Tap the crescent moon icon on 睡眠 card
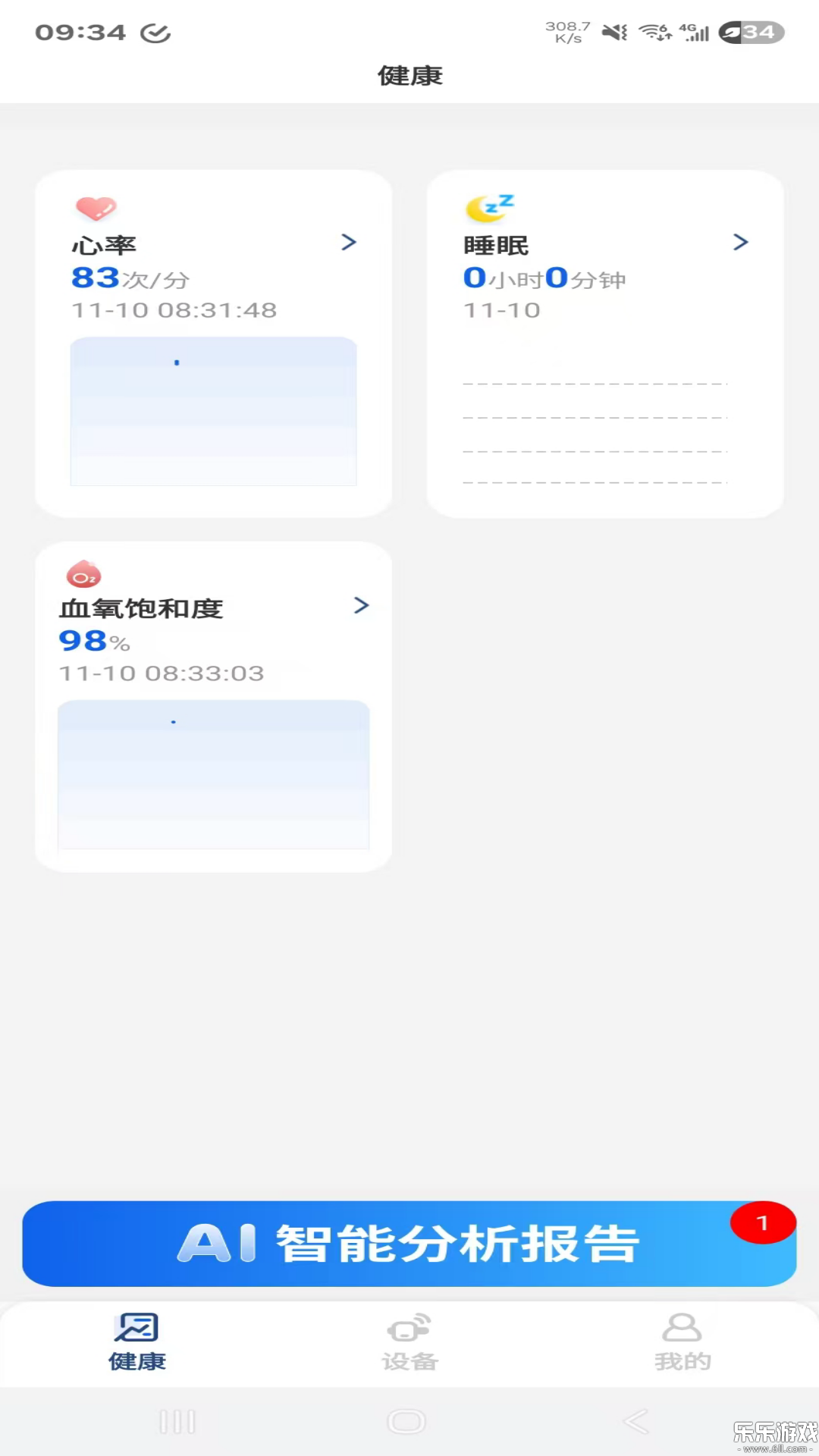 coord(488,207)
